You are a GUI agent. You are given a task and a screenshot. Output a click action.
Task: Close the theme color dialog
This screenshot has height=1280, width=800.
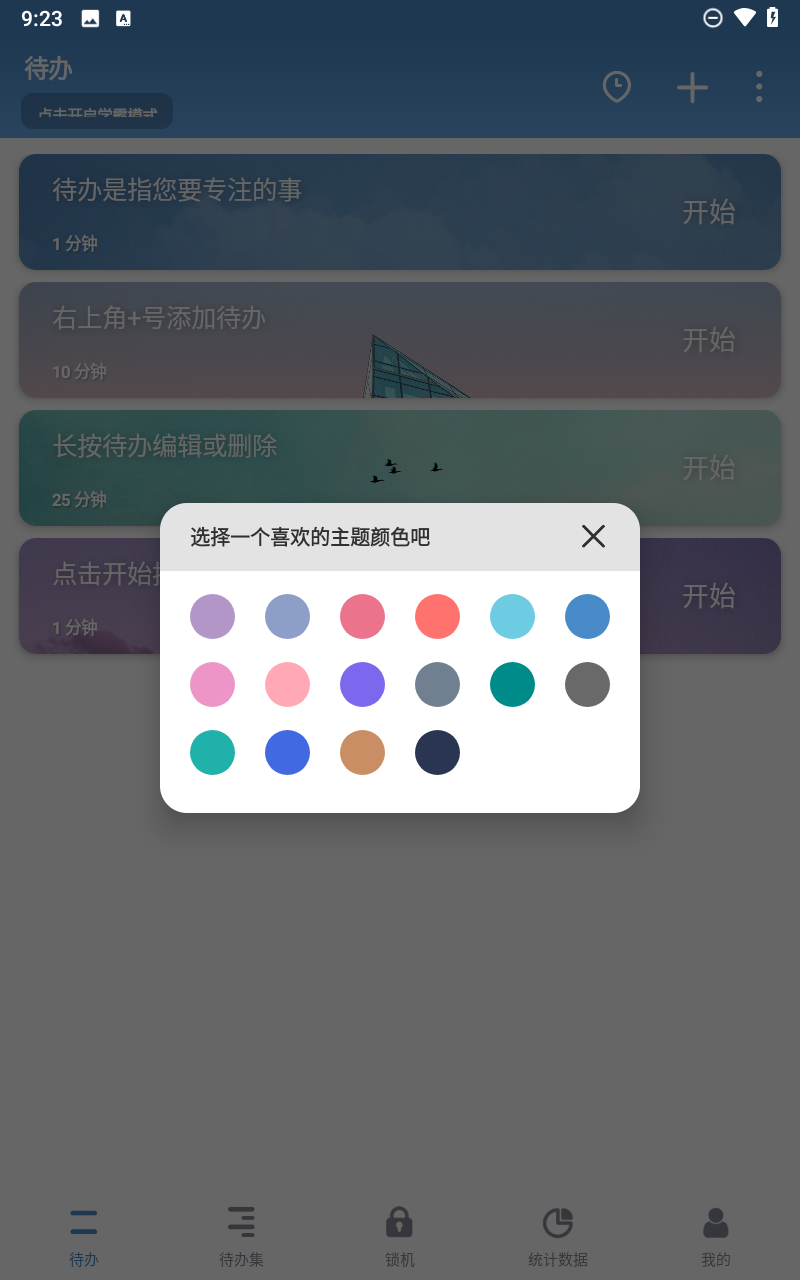pyautogui.click(x=593, y=536)
